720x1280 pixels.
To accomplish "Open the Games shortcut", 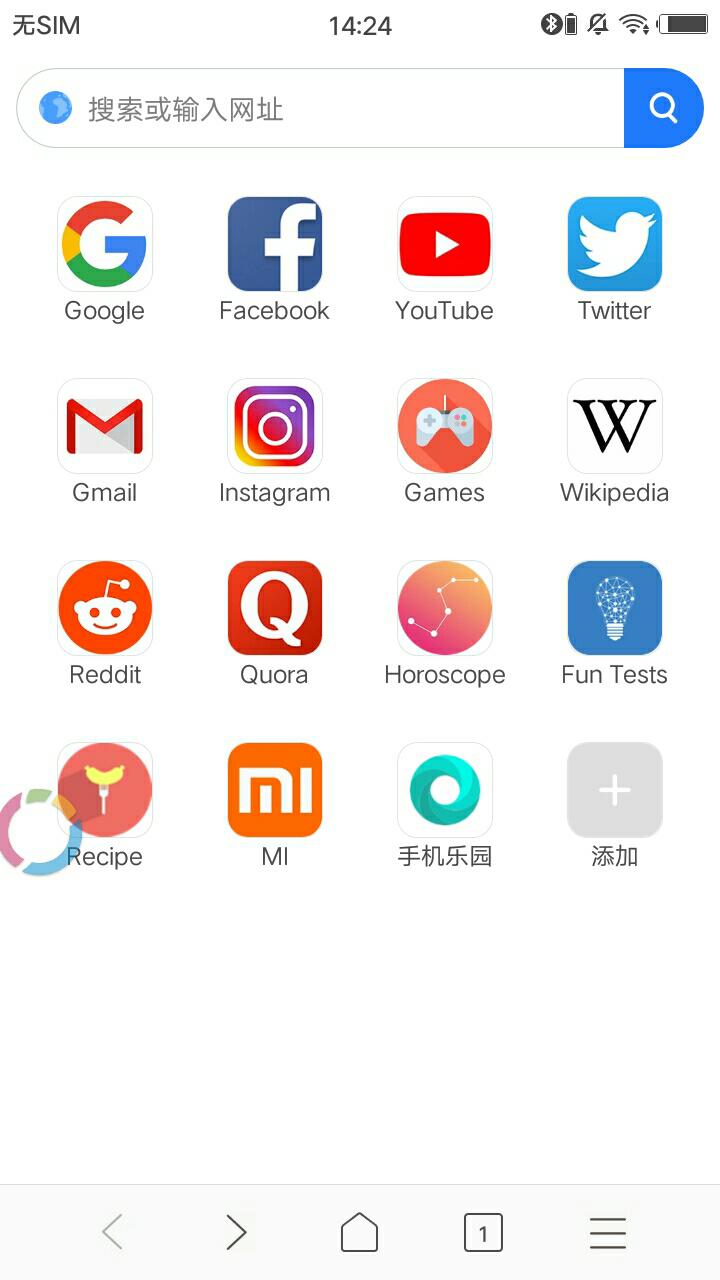I will point(445,427).
